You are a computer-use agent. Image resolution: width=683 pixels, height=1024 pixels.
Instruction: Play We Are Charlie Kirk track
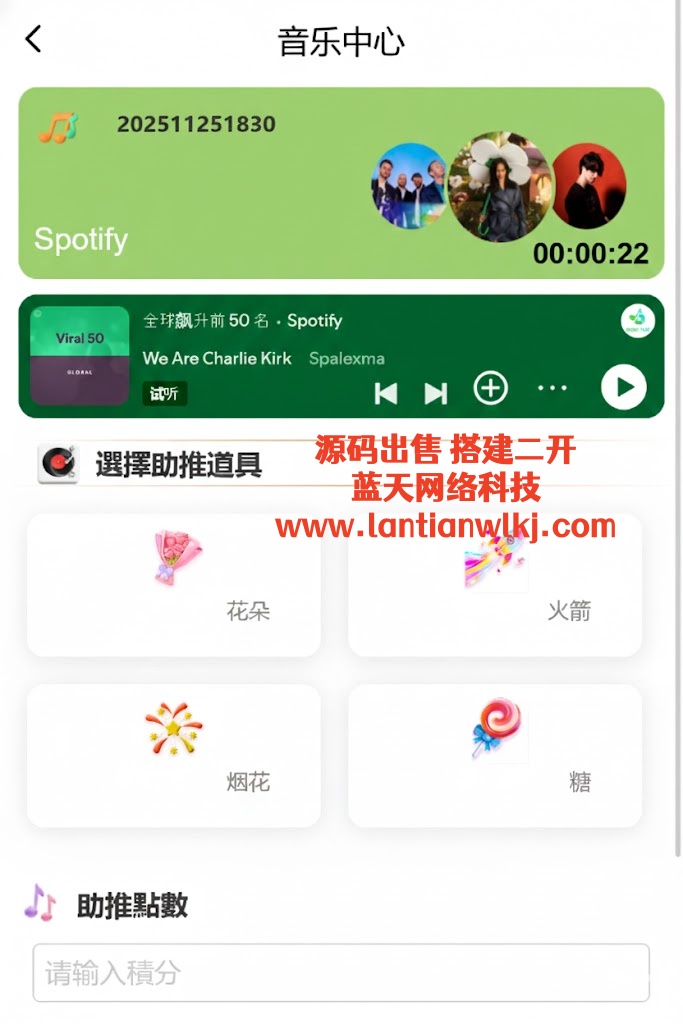623,387
